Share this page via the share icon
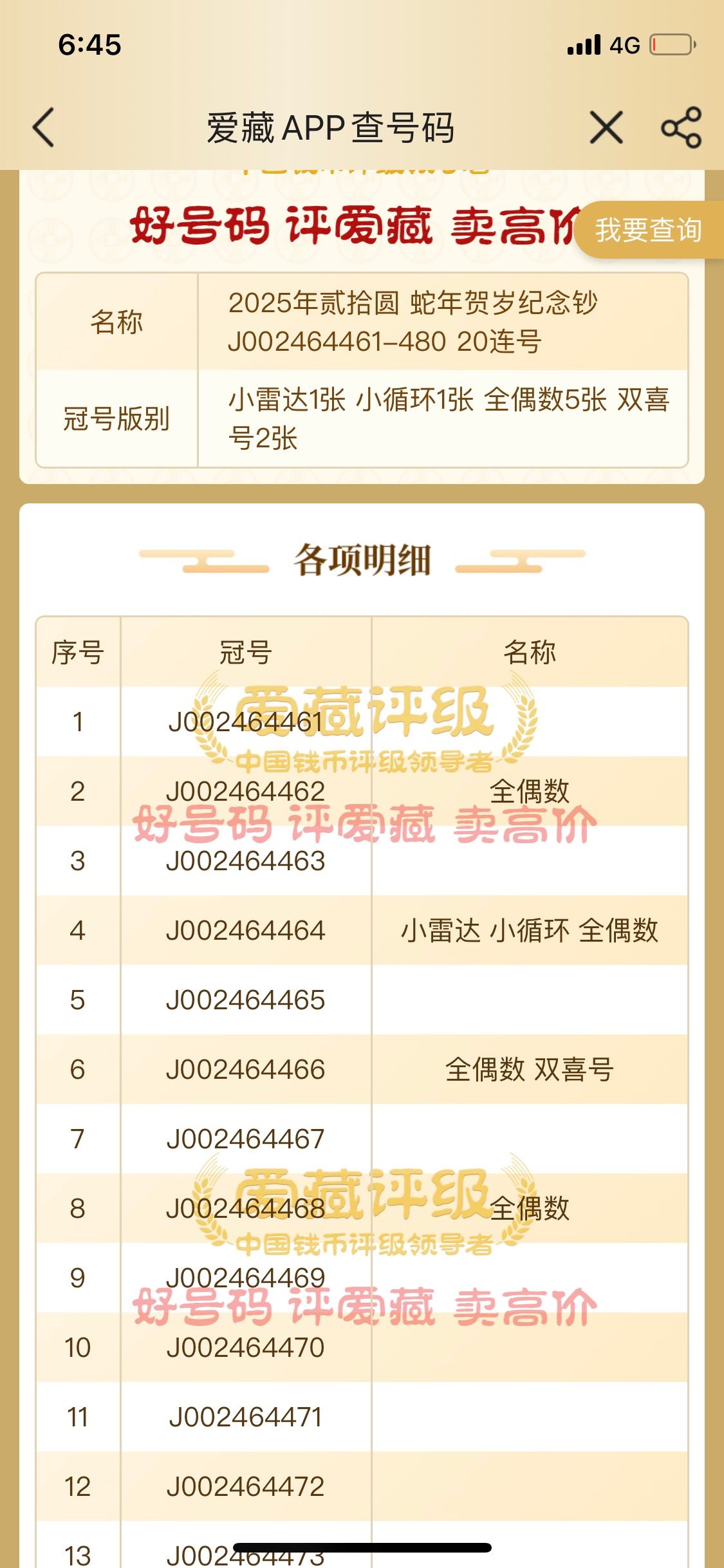The width and height of the screenshot is (724, 1568). coord(682,127)
